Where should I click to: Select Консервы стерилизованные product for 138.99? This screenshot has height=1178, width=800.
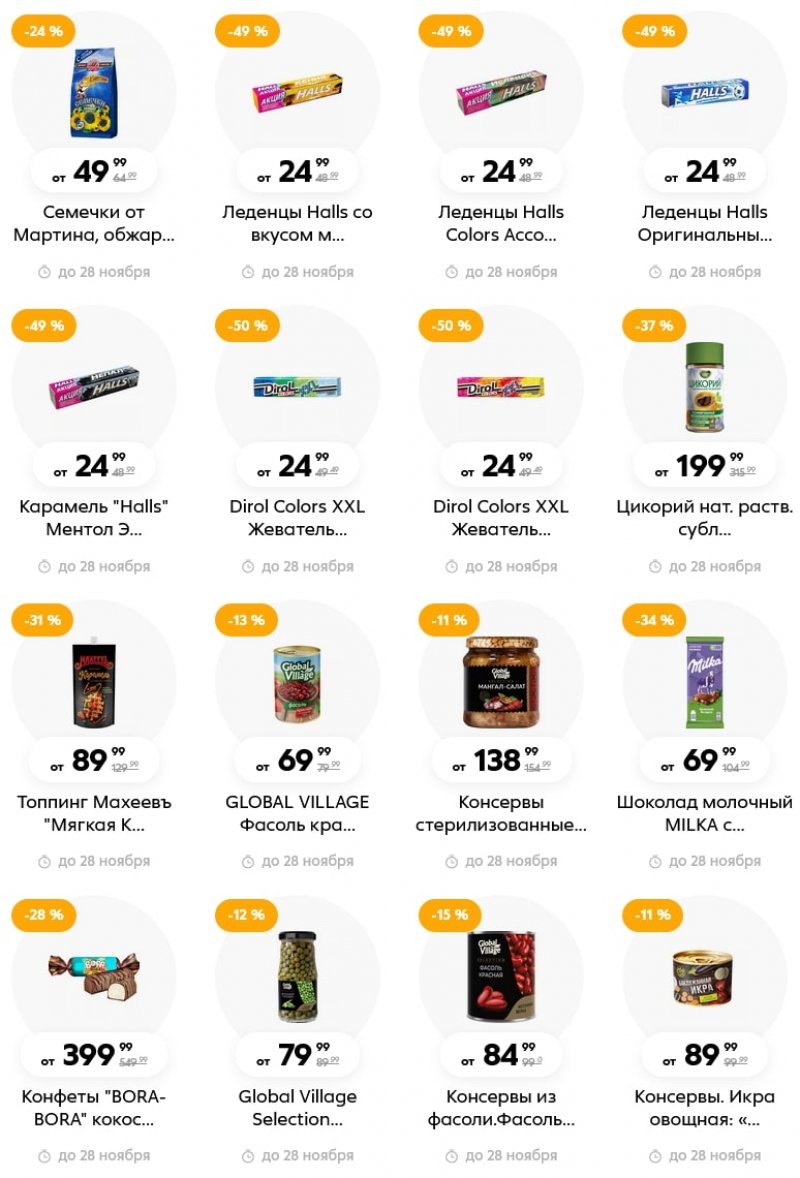pyautogui.click(x=501, y=813)
